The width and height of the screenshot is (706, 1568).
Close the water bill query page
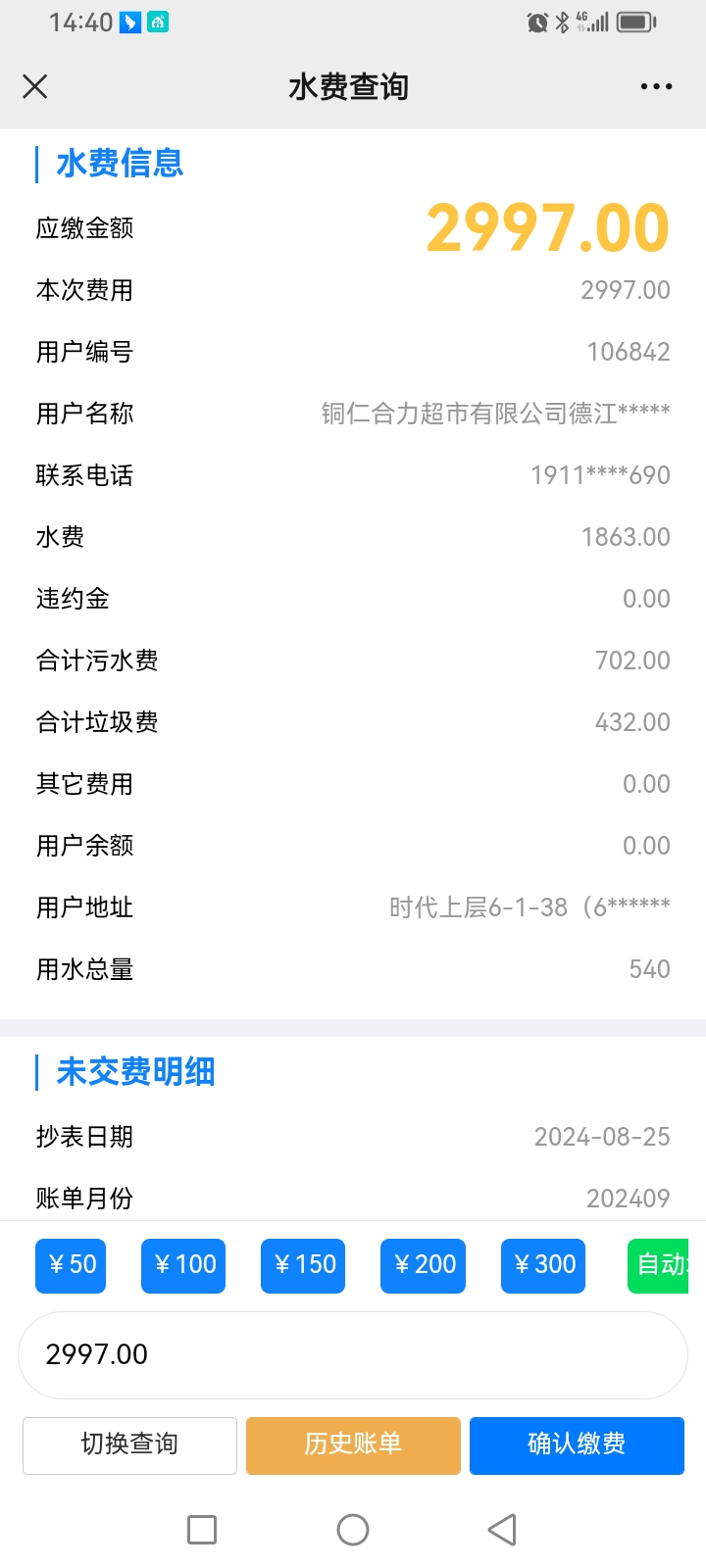[x=35, y=87]
